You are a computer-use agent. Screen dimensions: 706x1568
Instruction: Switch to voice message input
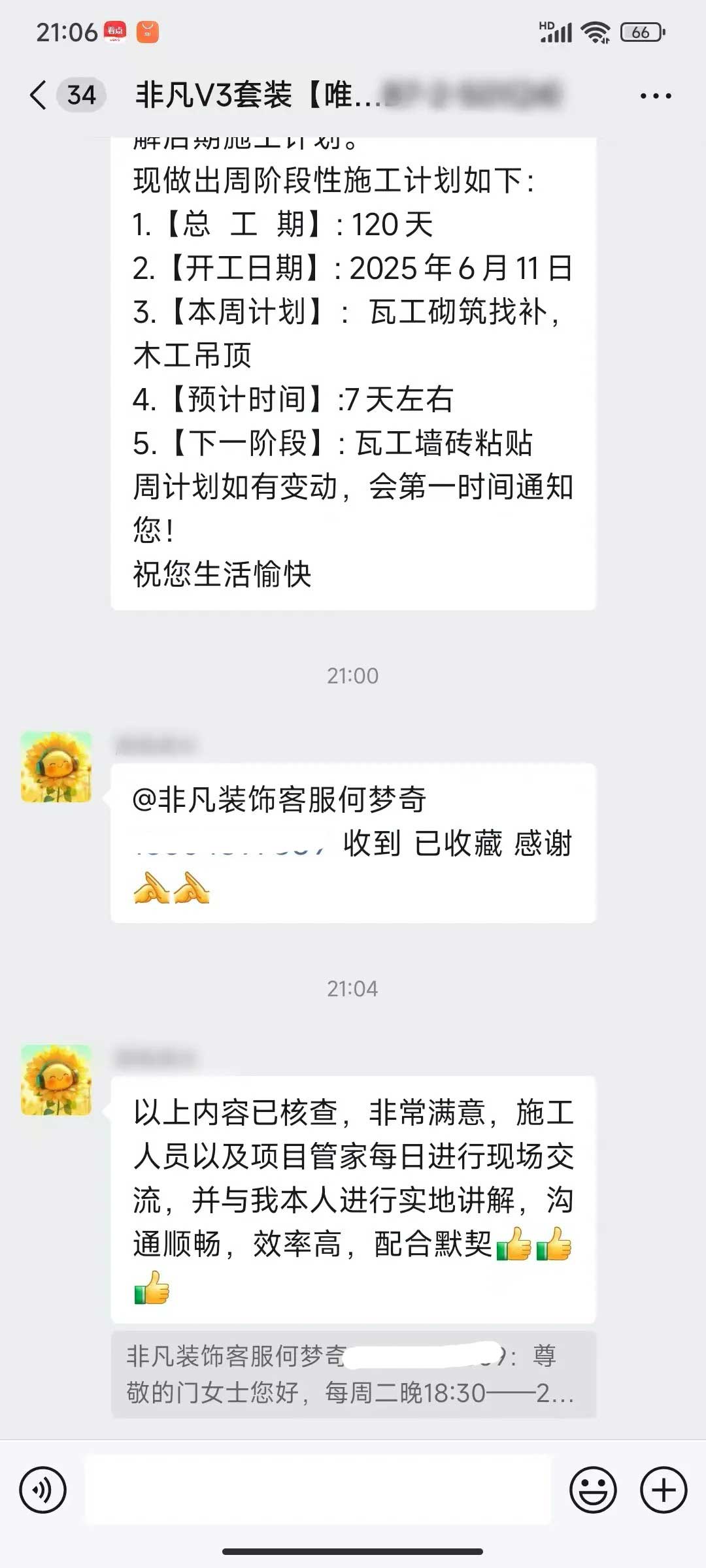tap(43, 1490)
